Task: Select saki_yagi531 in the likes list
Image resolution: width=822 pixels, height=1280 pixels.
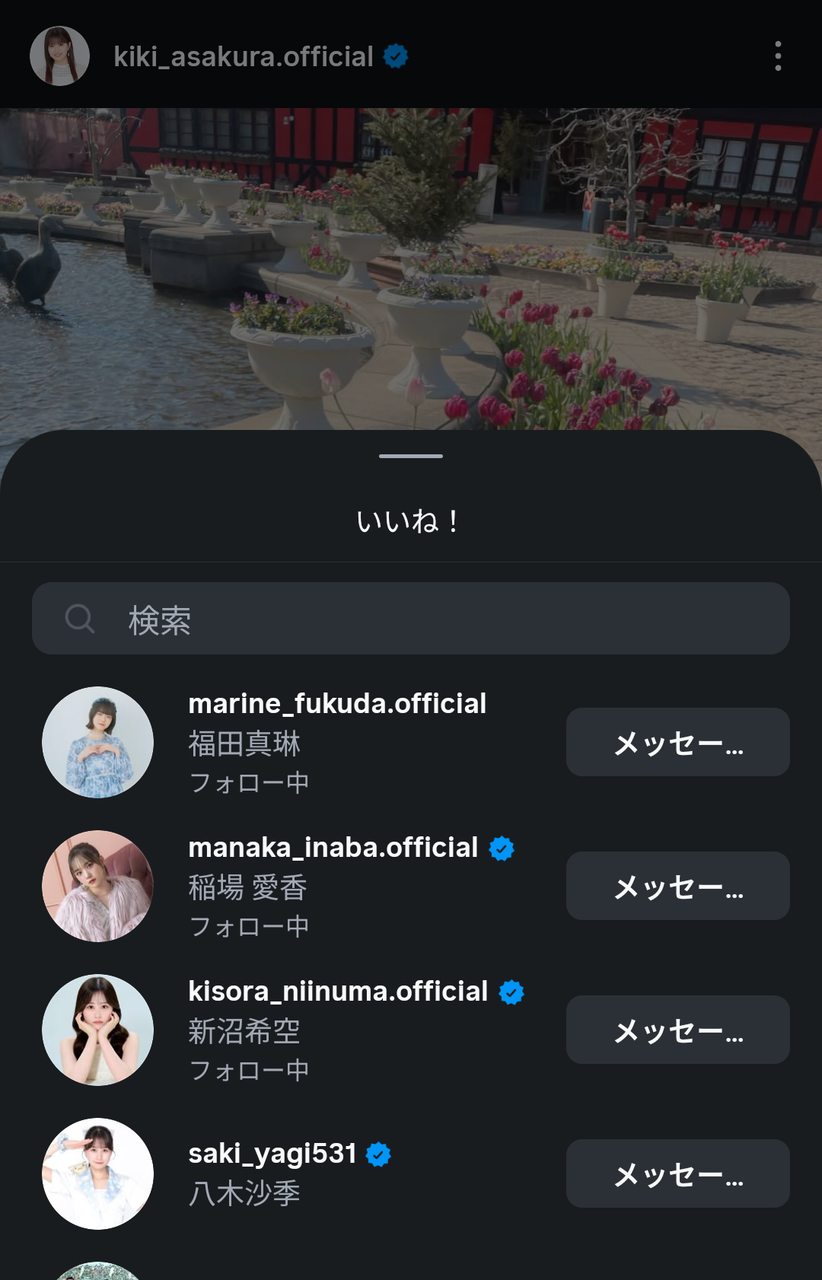Action: (x=272, y=1154)
